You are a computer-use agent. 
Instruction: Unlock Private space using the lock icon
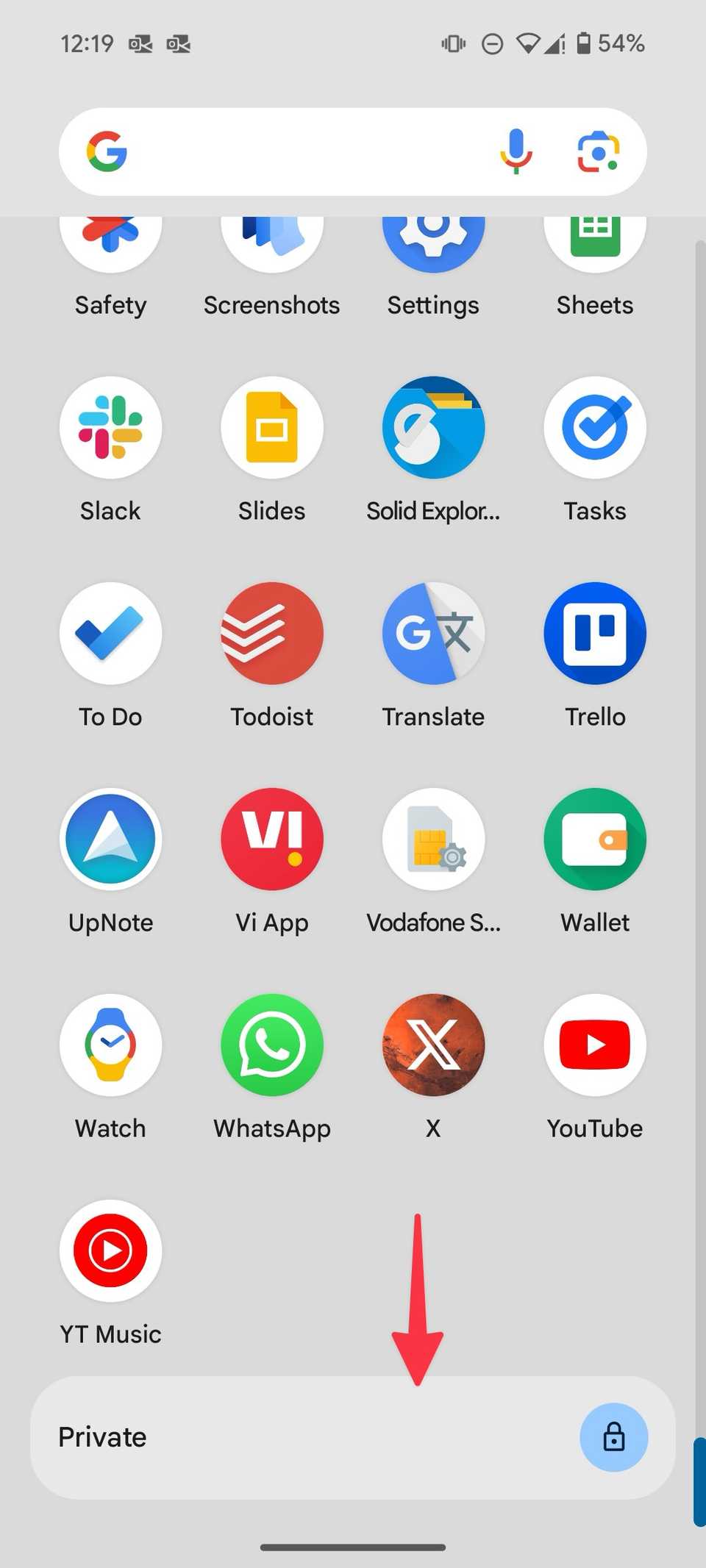pos(614,1438)
